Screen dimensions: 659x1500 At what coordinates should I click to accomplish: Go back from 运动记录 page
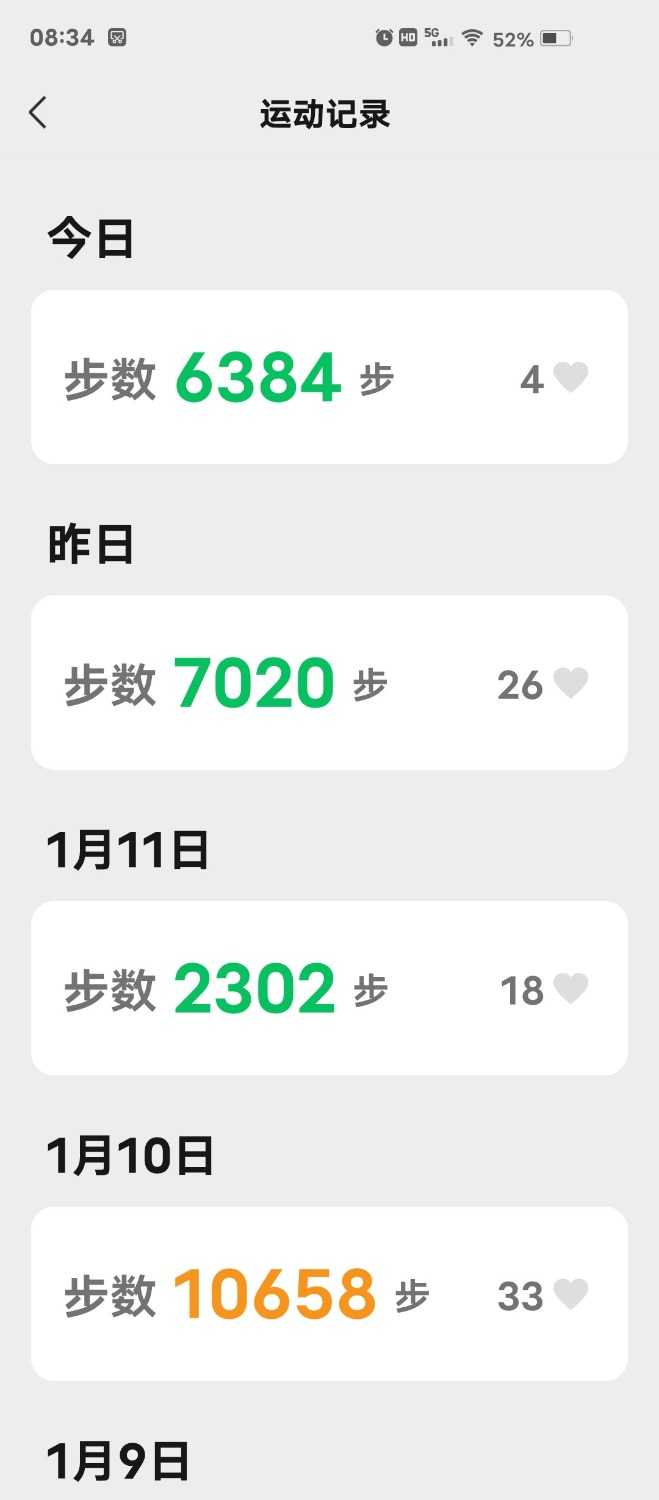coord(38,113)
